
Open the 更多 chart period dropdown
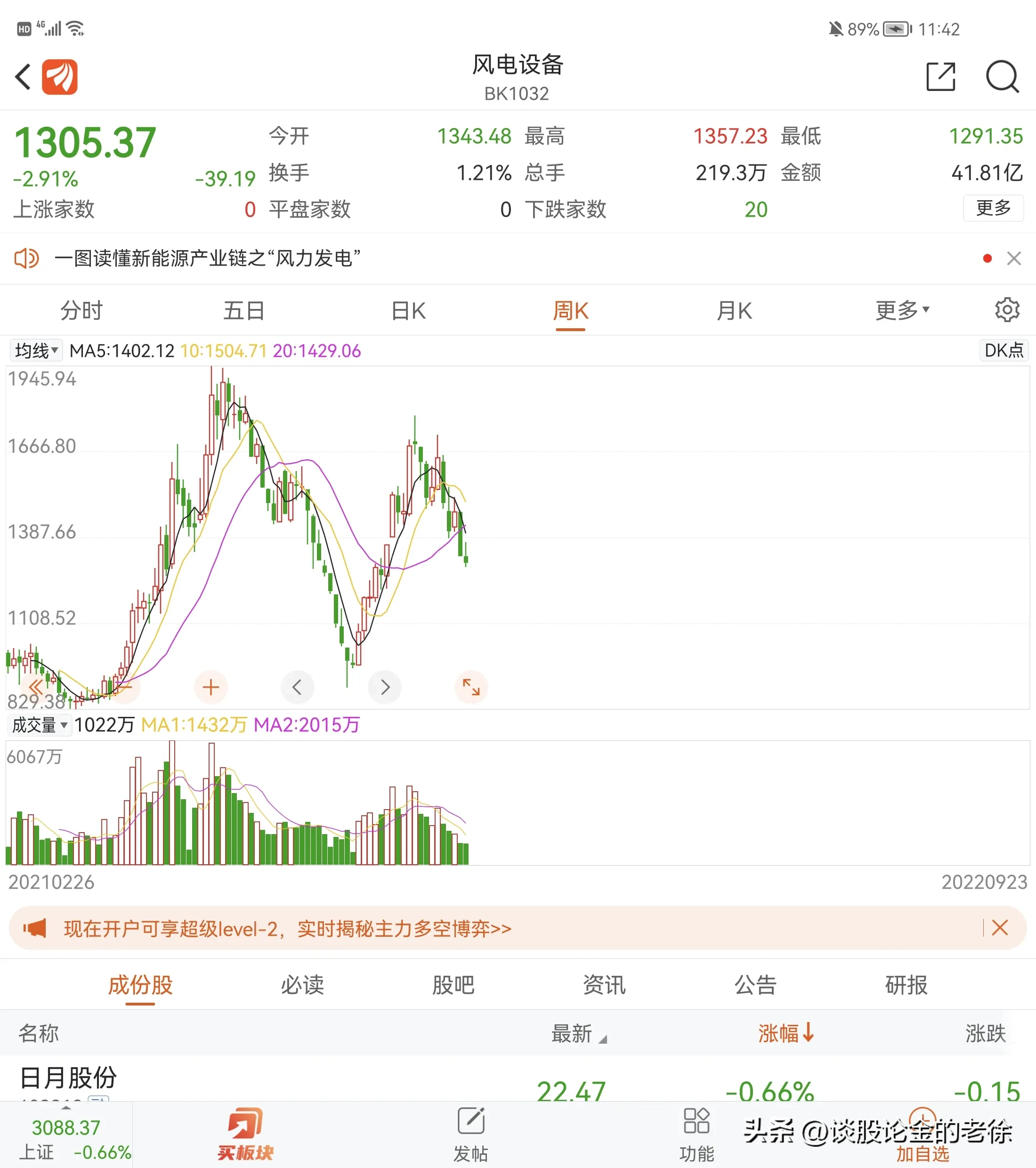(x=902, y=311)
